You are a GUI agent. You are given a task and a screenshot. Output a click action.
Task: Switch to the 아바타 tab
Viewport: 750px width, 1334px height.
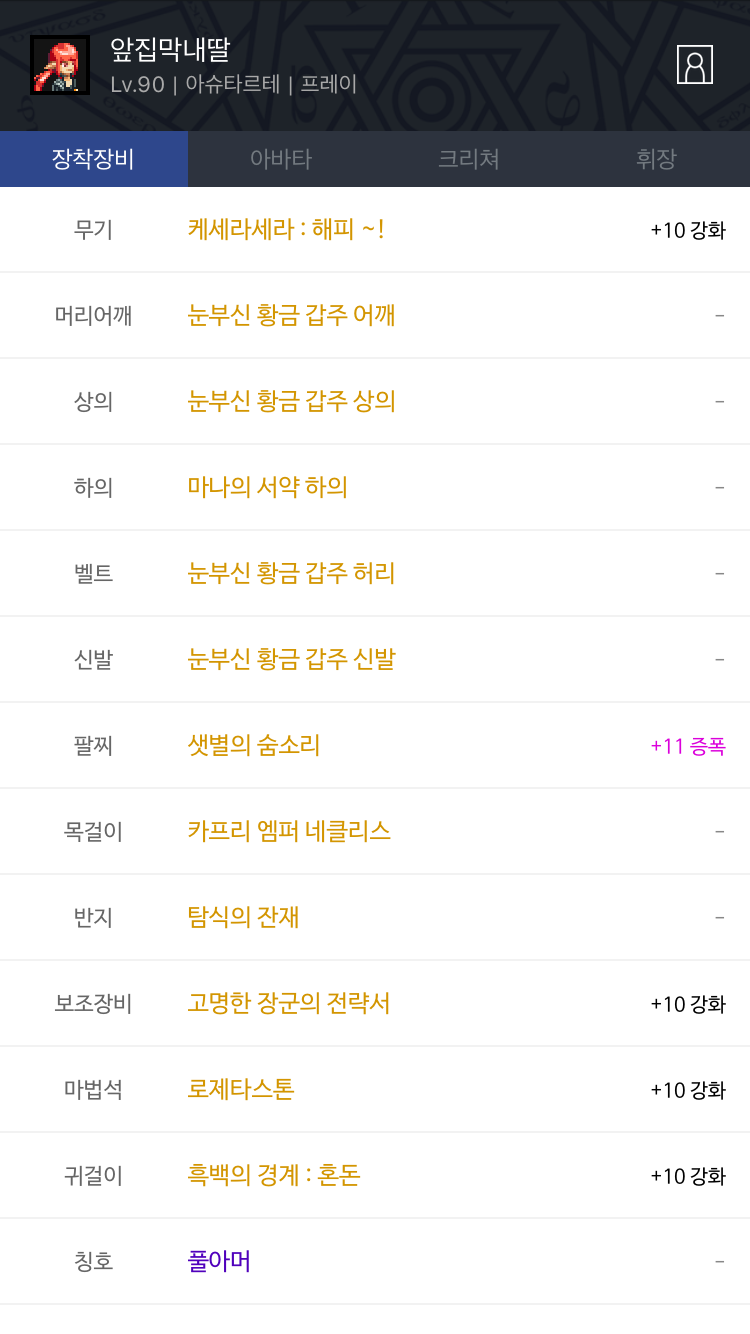281,159
